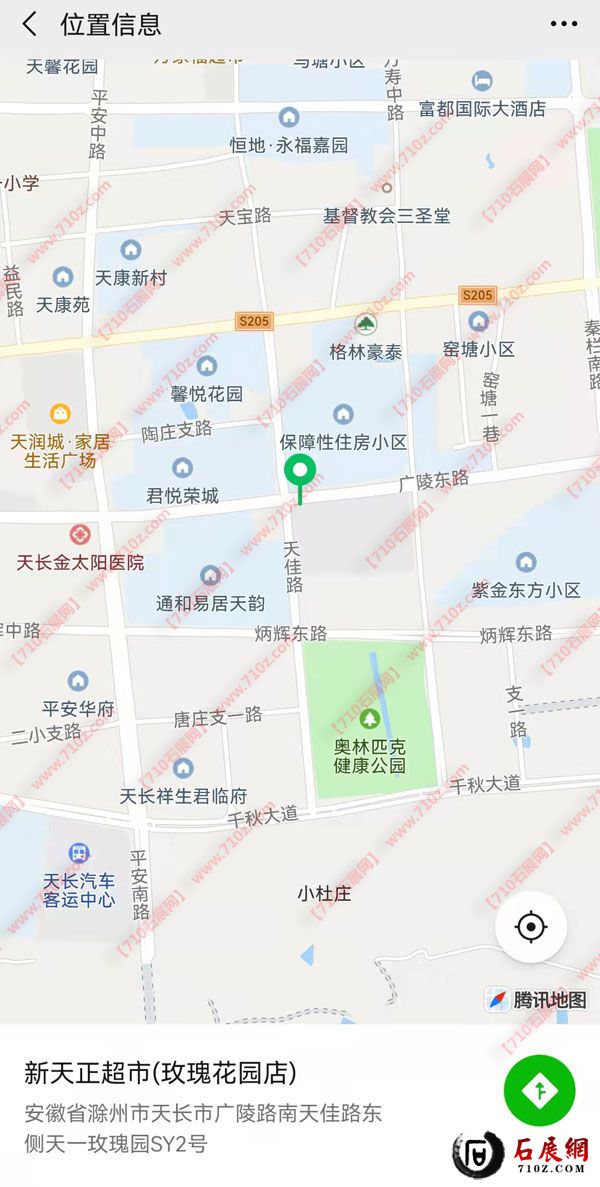Start navigation to 新天正超市(玫瑰花园店)
This screenshot has height=1187, width=600.
(x=539, y=1089)
